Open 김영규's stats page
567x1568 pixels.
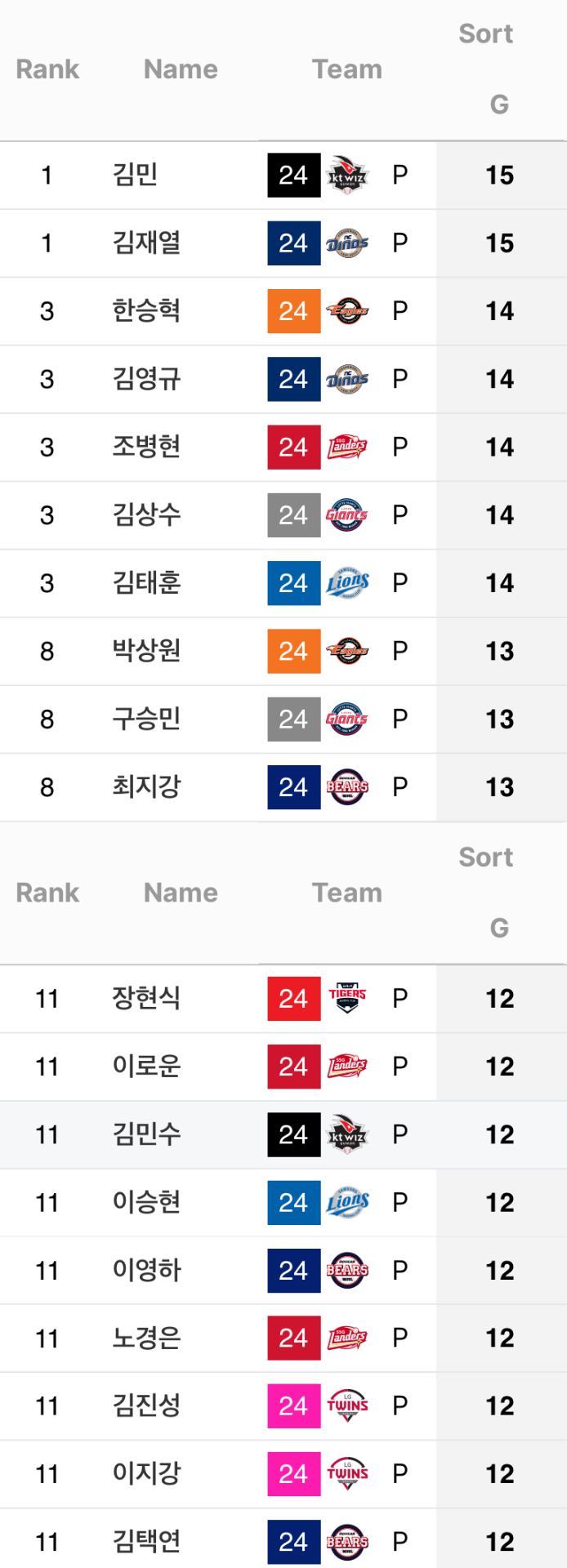coord(146,379)
